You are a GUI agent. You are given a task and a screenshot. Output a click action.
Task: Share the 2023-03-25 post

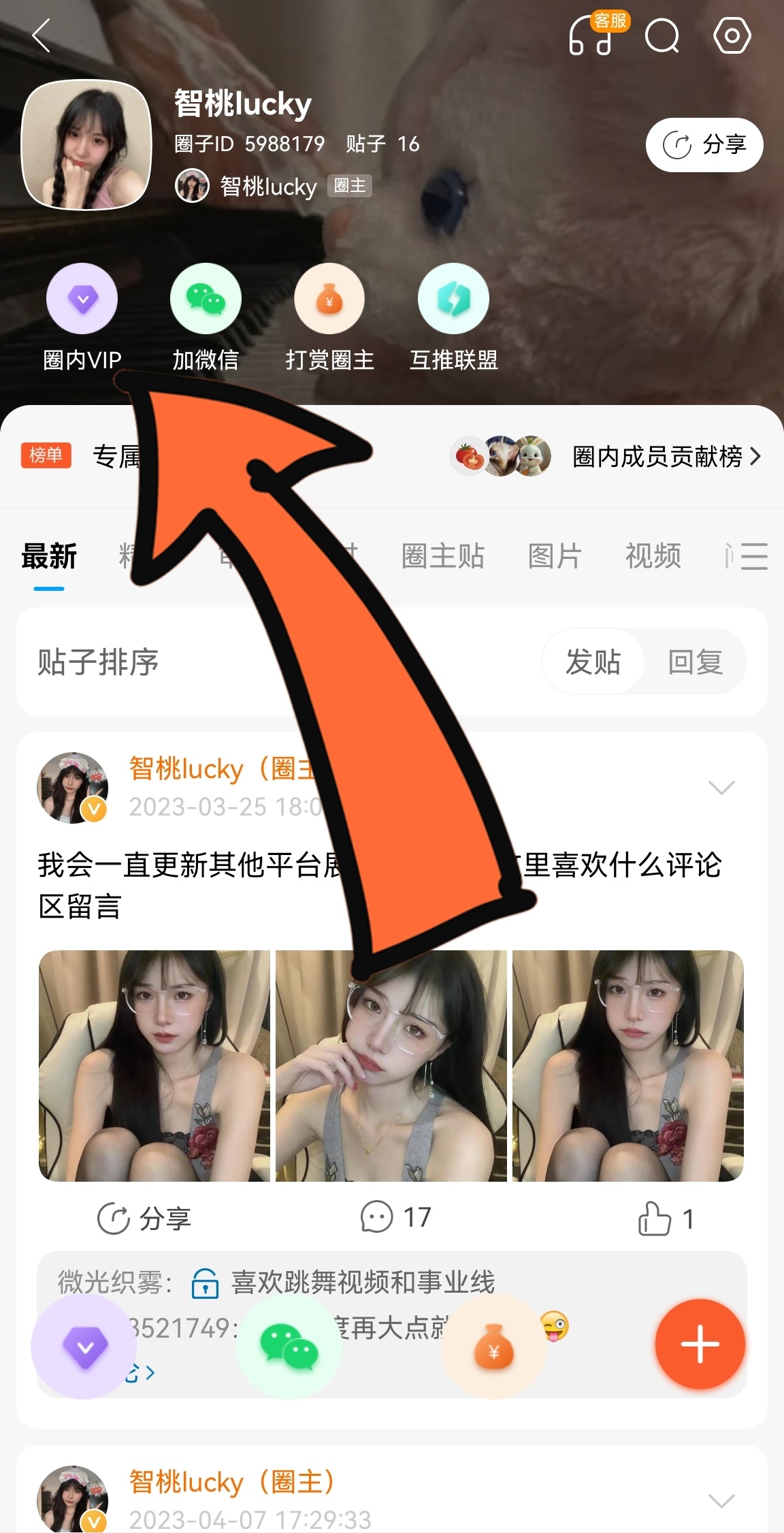144,1219
